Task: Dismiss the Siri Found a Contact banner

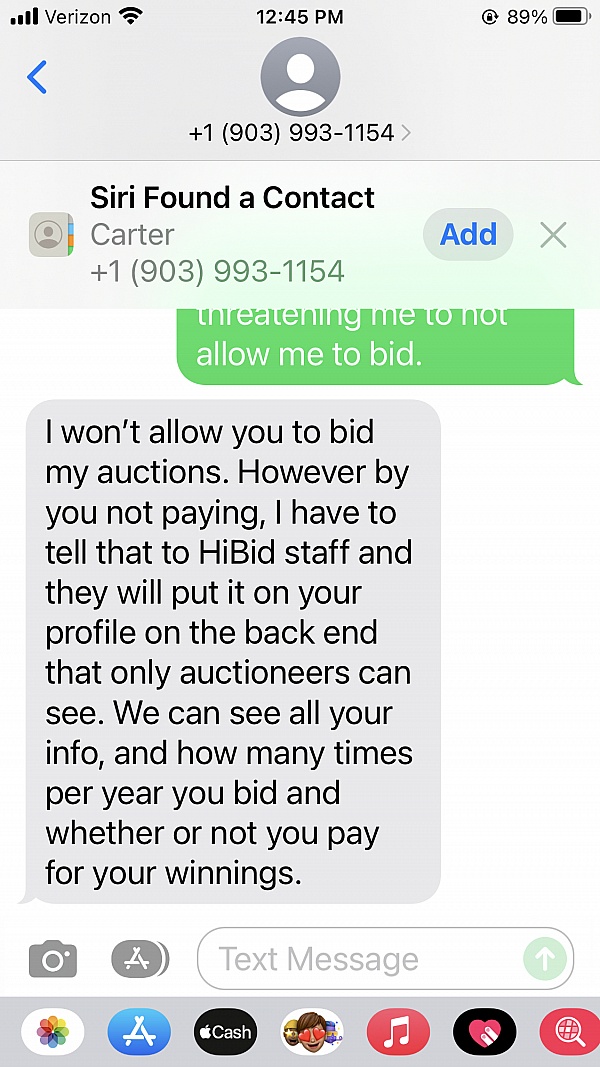Action: (553, 235)
